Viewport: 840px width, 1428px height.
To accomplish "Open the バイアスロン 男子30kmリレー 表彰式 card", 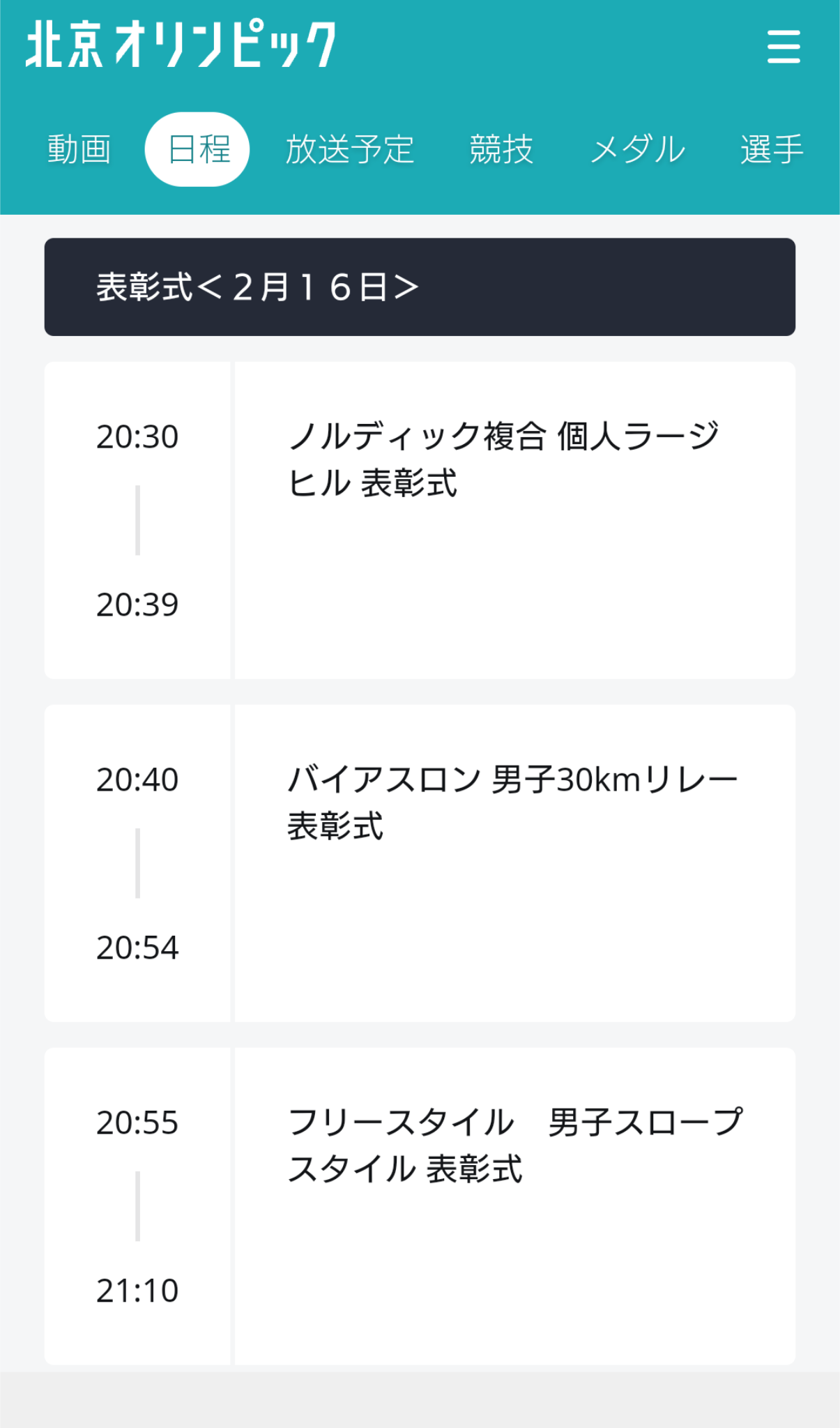I will [x=420, y=863].
